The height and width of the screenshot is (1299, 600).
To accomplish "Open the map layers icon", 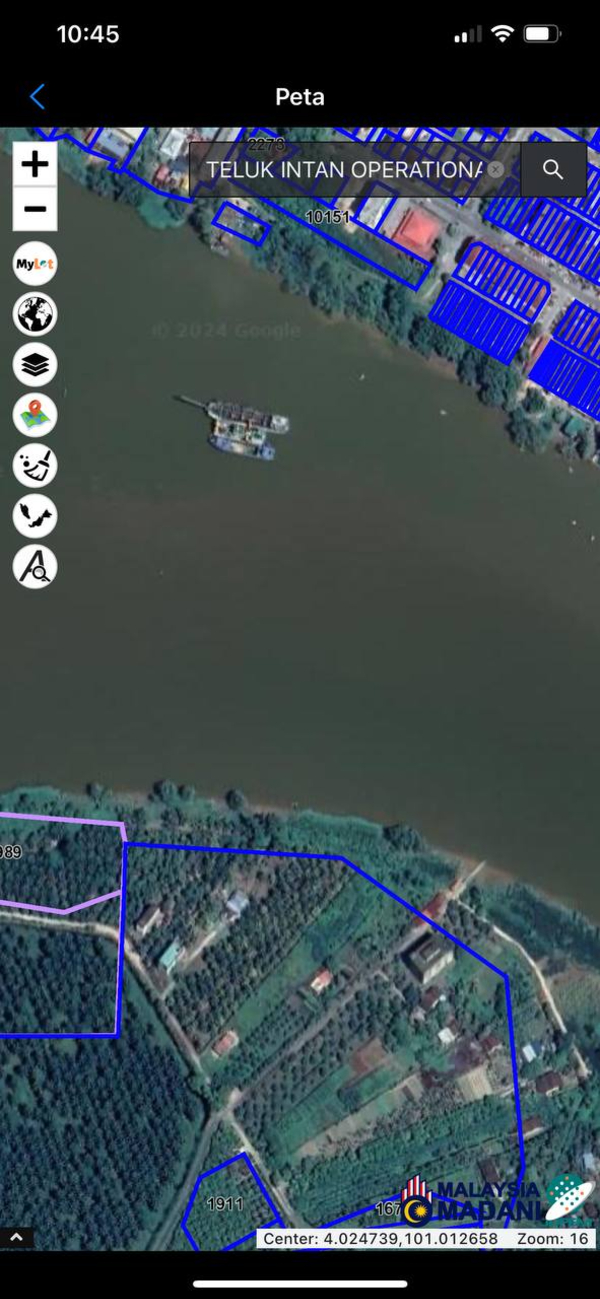I will (35, 365).
